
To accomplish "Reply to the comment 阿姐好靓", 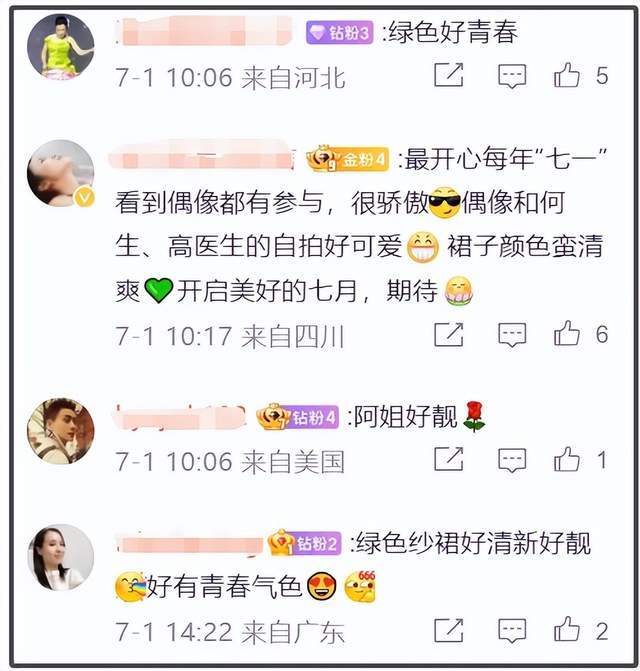I will pos(512,460).
